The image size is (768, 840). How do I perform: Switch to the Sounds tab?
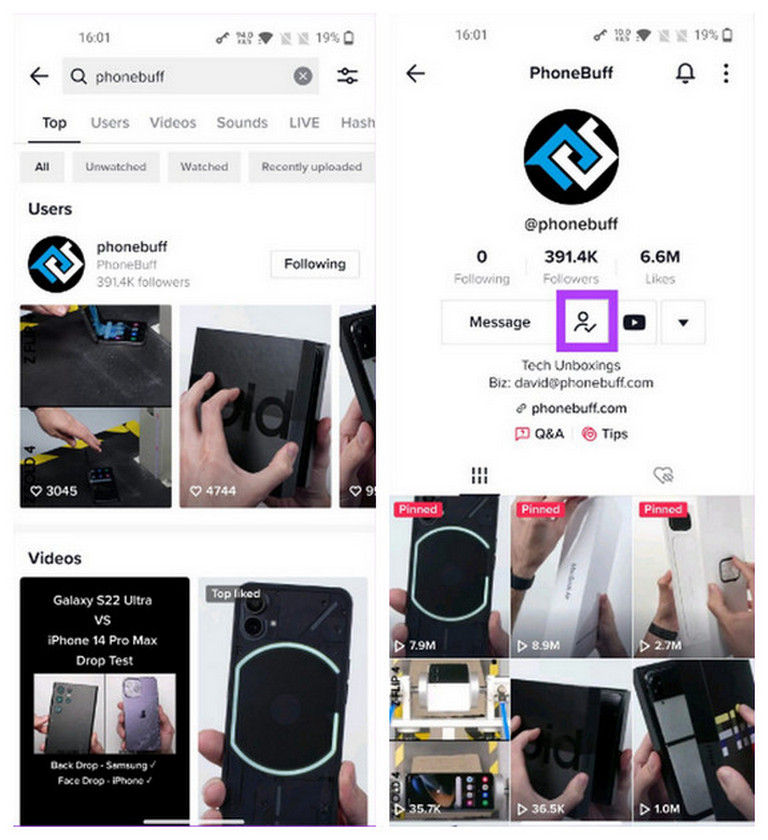click(x=242, y=122)
